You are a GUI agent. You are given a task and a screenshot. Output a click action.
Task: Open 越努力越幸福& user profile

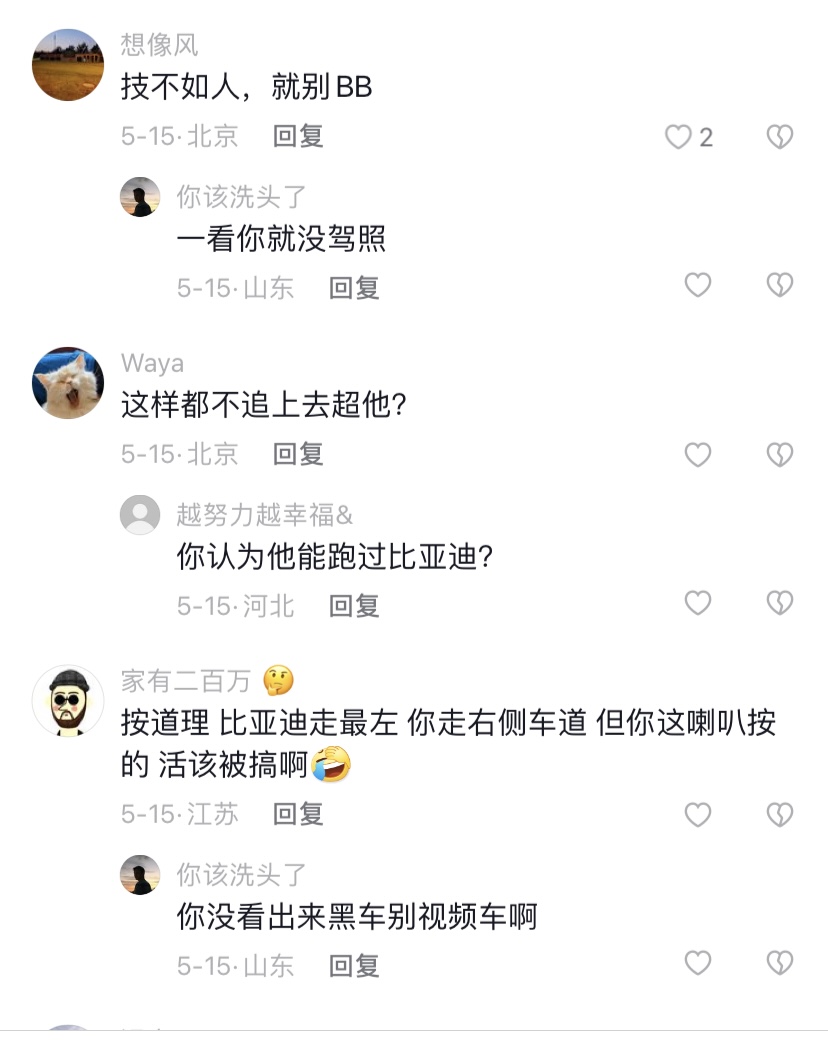140,515
